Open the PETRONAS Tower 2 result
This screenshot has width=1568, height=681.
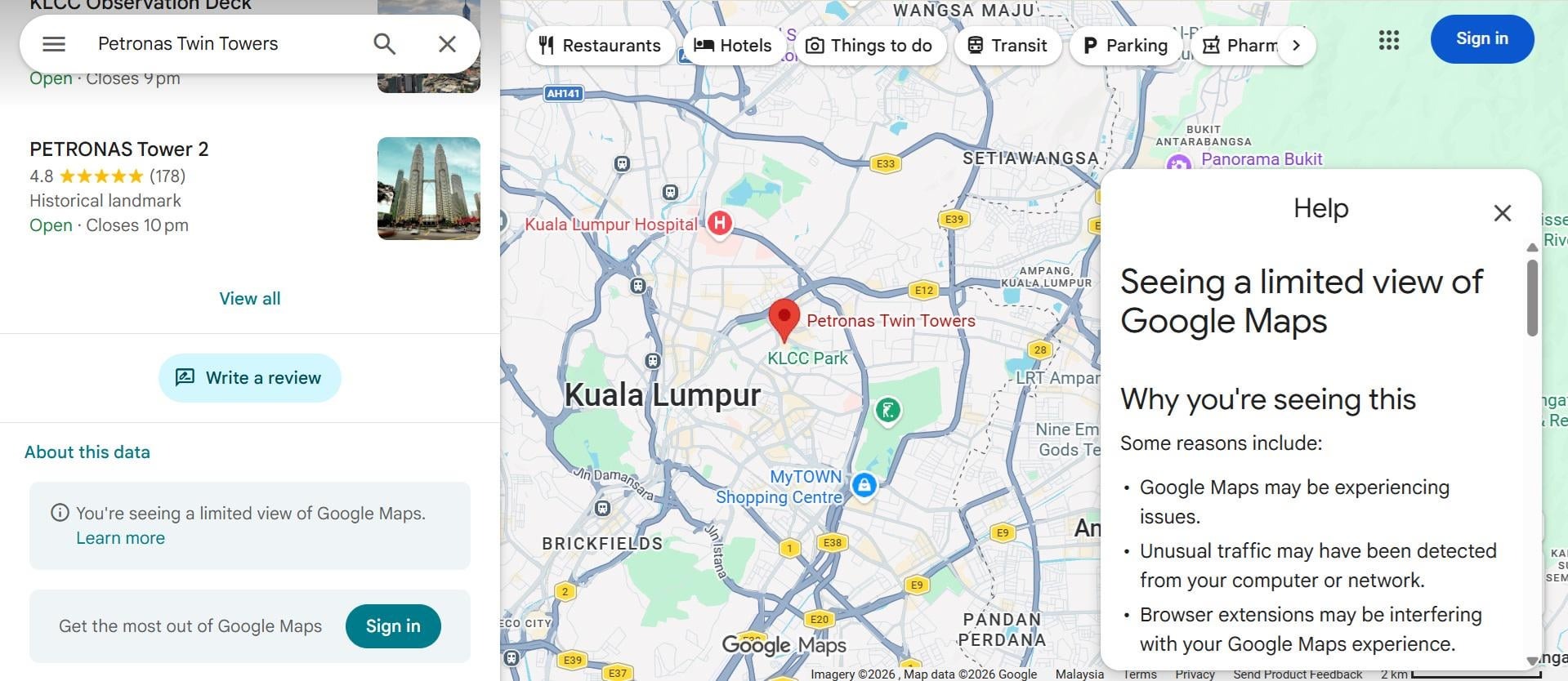tap(119, 149)
